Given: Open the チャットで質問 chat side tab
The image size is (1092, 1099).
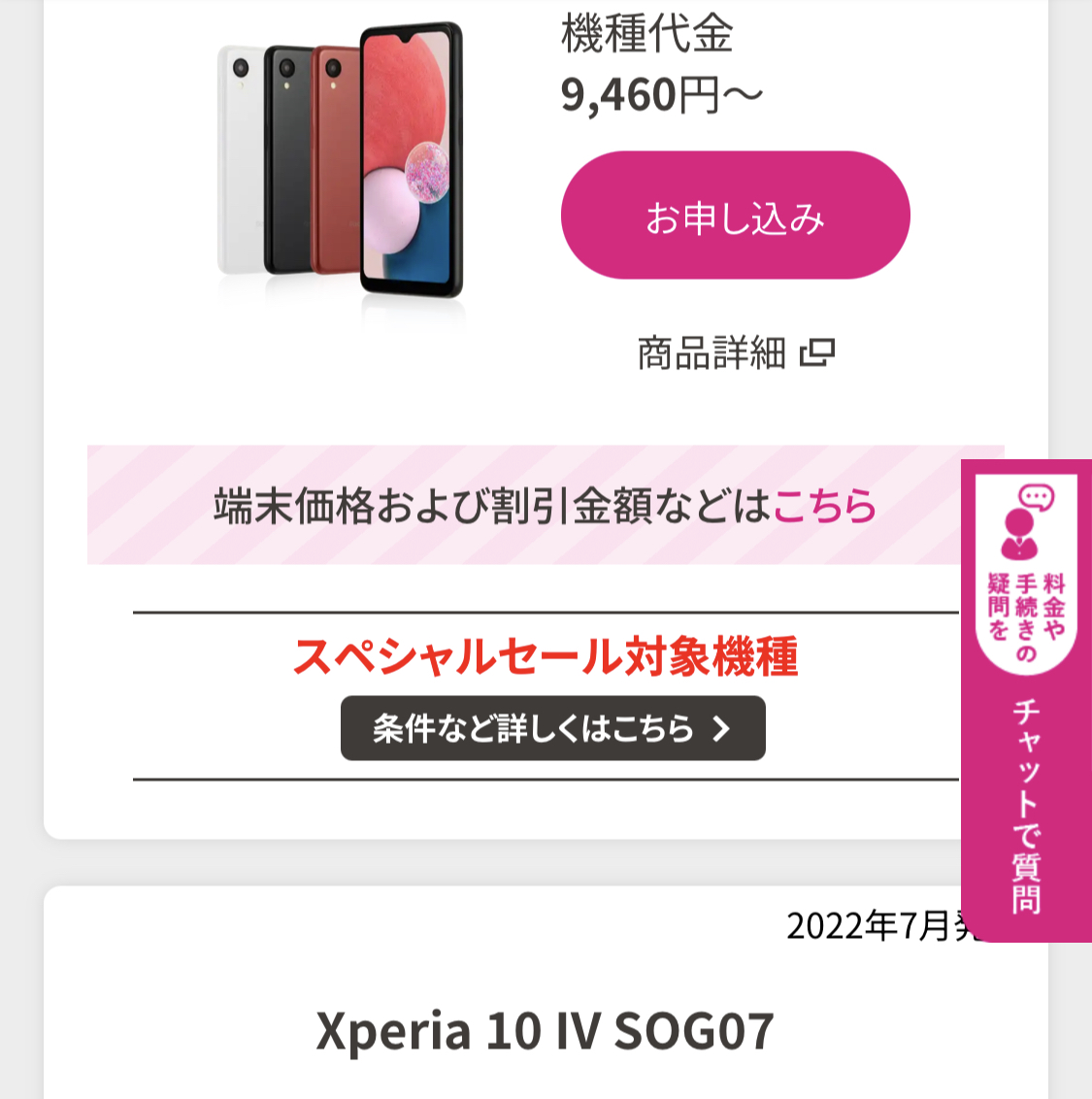Looking at the screenshot, I should coord(1026,699).
